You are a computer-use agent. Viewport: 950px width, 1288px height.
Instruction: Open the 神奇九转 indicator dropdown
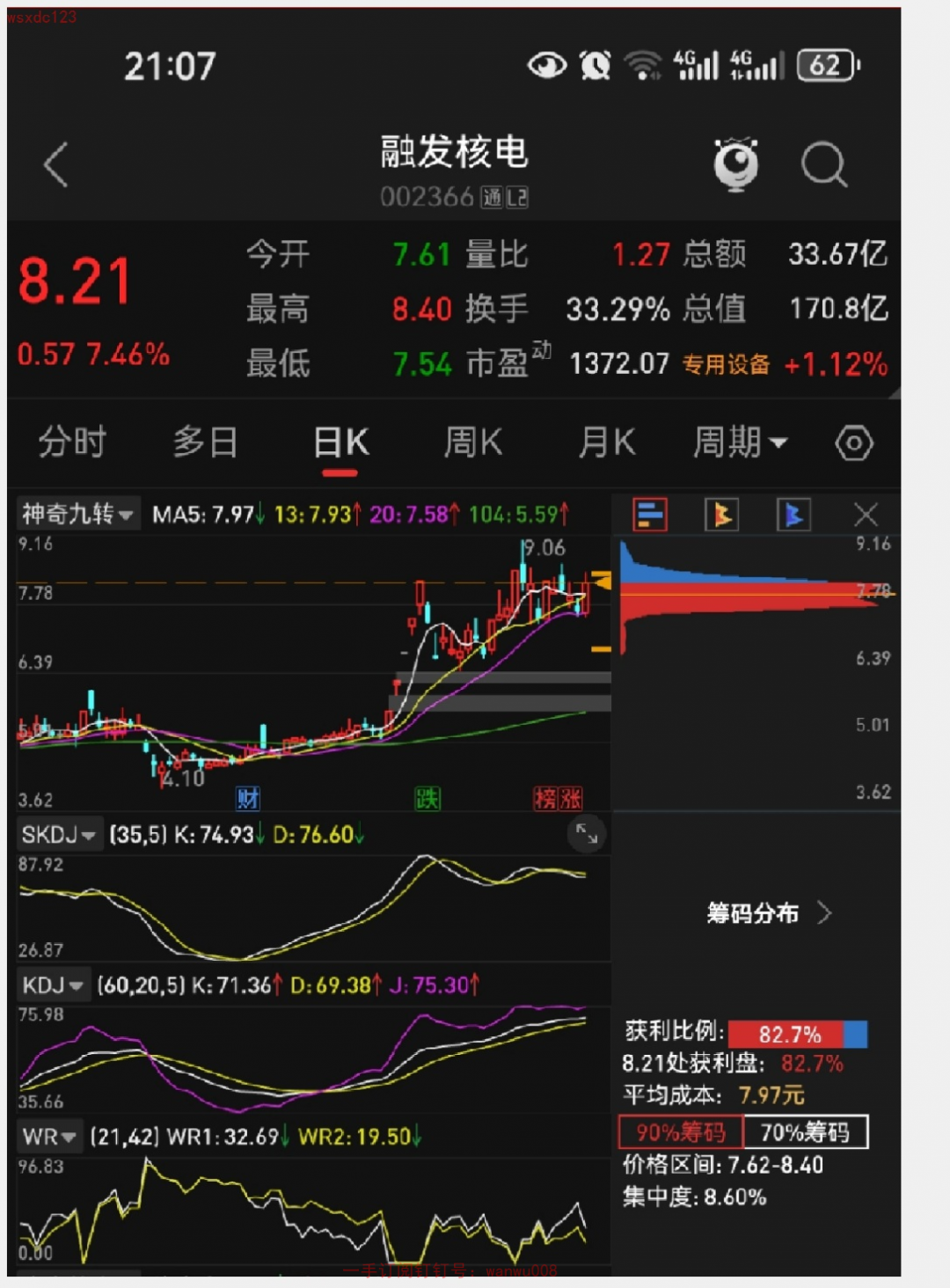click(x=77, y=514)
